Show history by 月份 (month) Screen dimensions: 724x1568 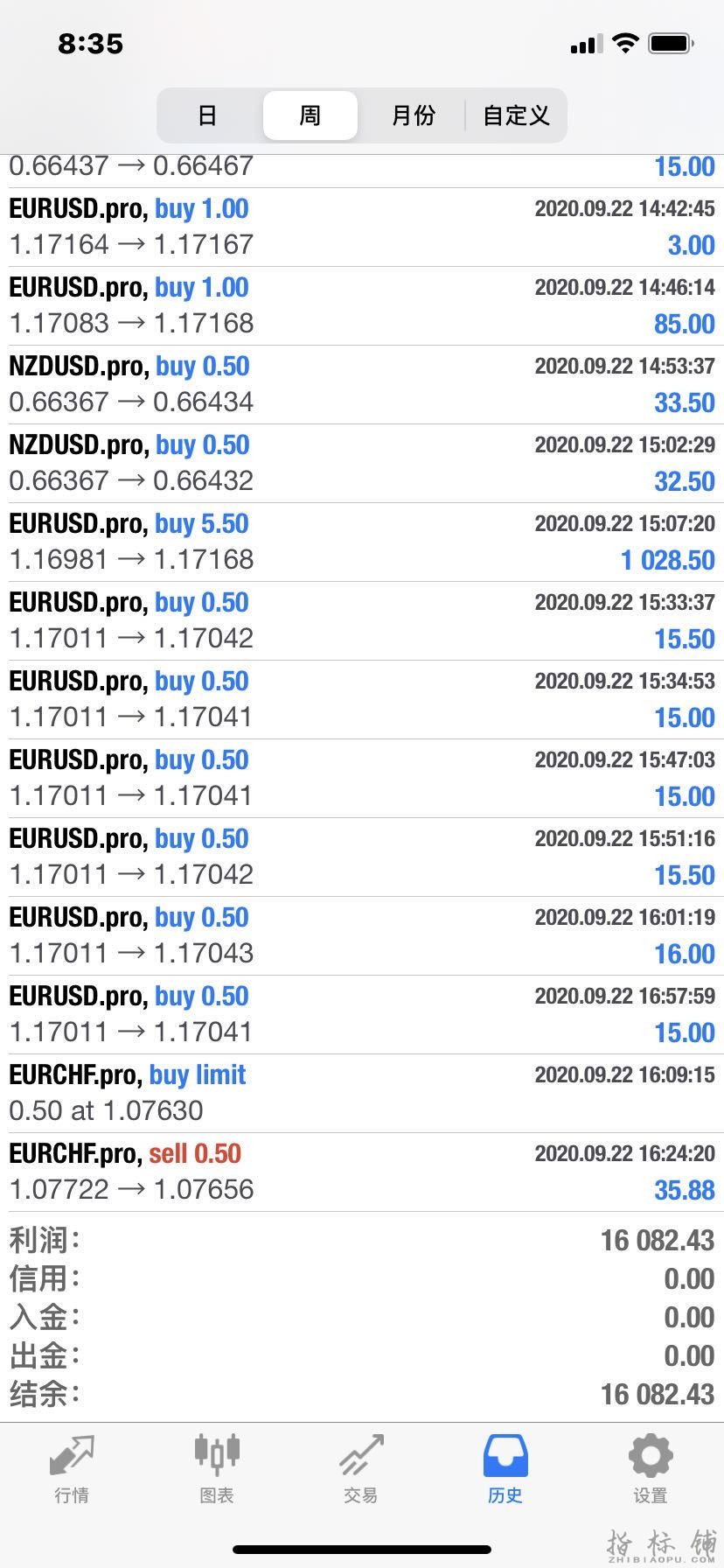pos(413,115)
